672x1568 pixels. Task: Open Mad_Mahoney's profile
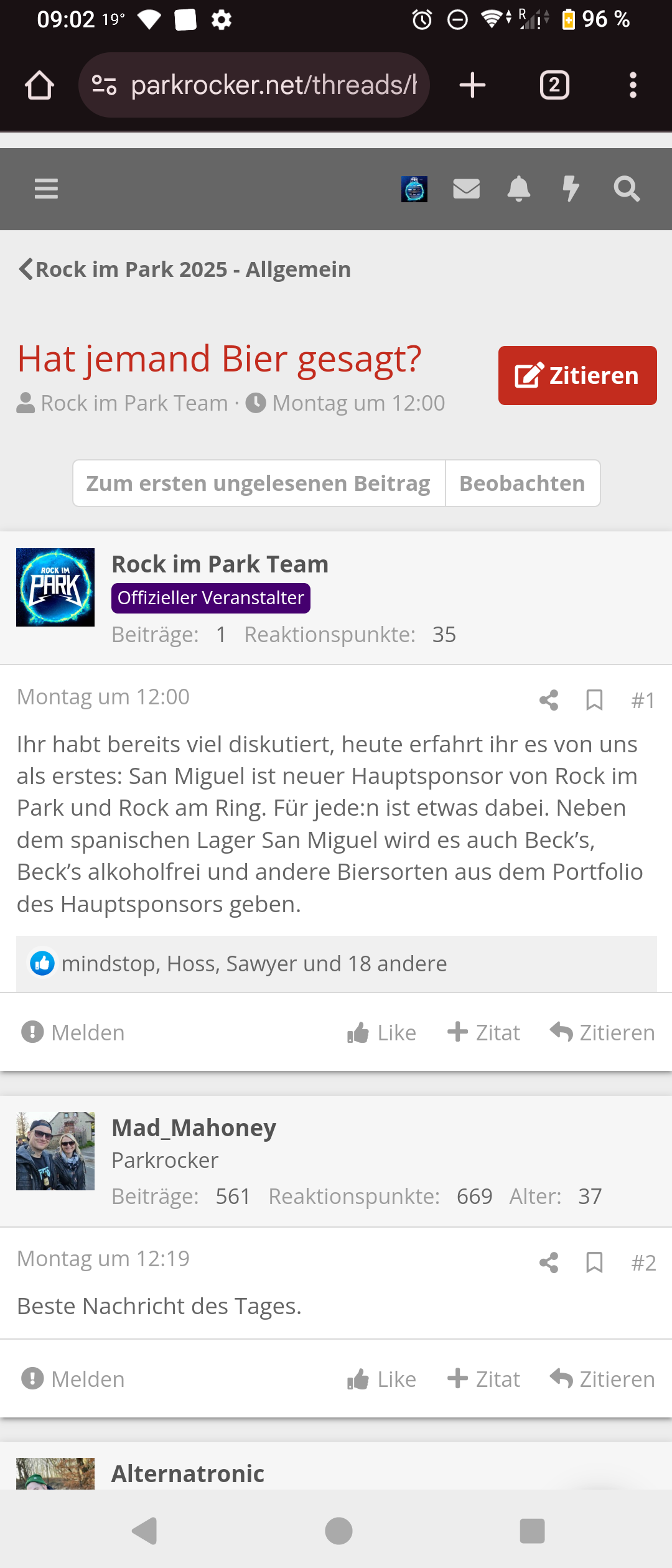click(x=194, y=1128)
